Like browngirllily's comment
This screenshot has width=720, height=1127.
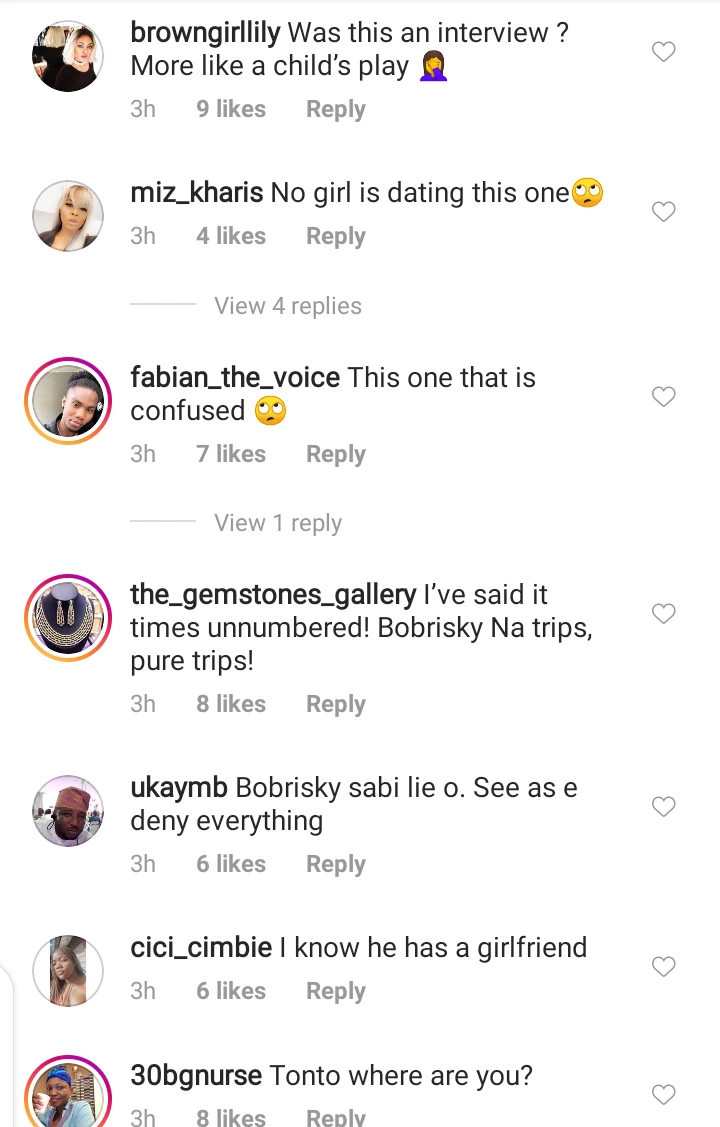pyautogui.click(x=664, y=51)
